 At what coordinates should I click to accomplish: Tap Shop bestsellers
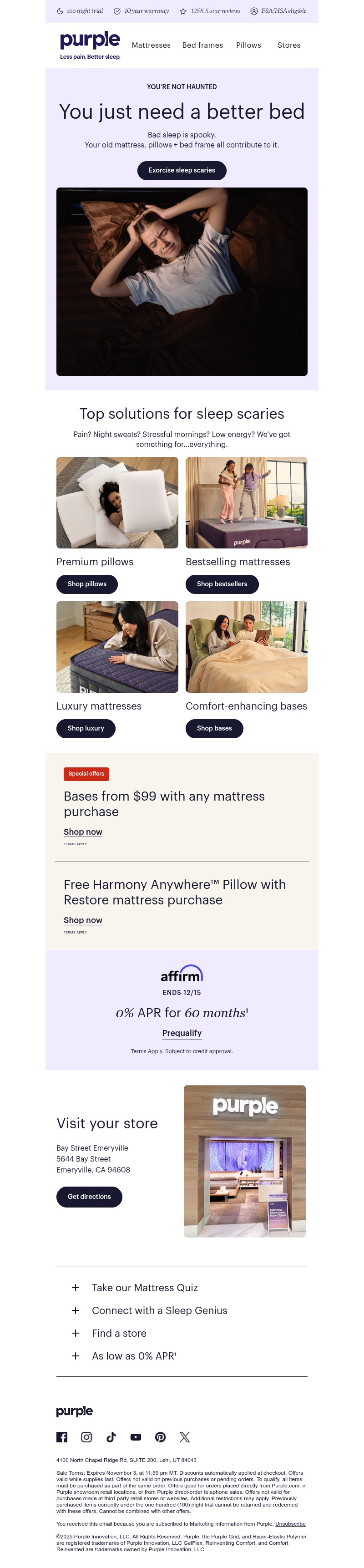click(x=222, y=584)
